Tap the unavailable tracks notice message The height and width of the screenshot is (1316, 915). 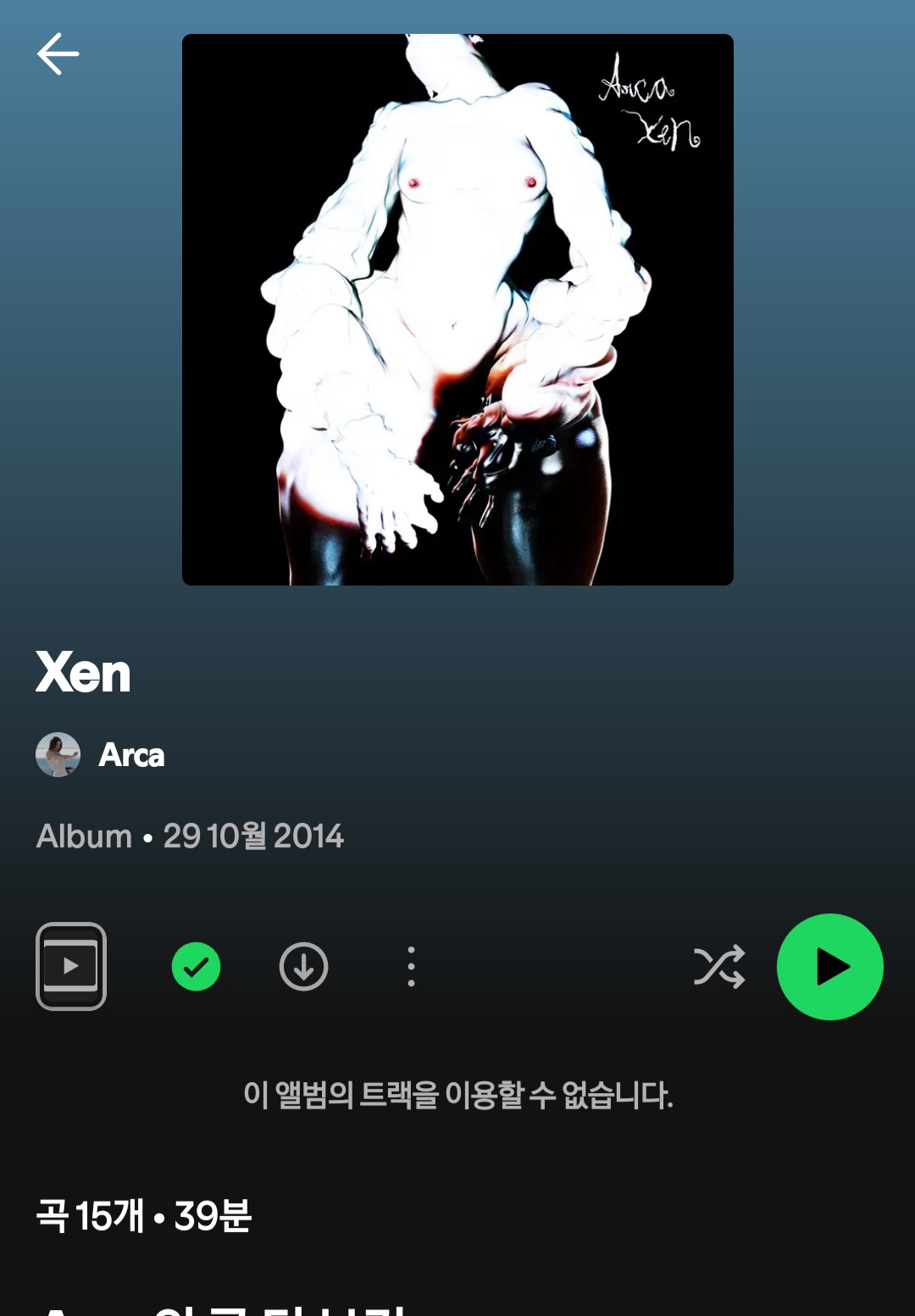coord(457,1095)
